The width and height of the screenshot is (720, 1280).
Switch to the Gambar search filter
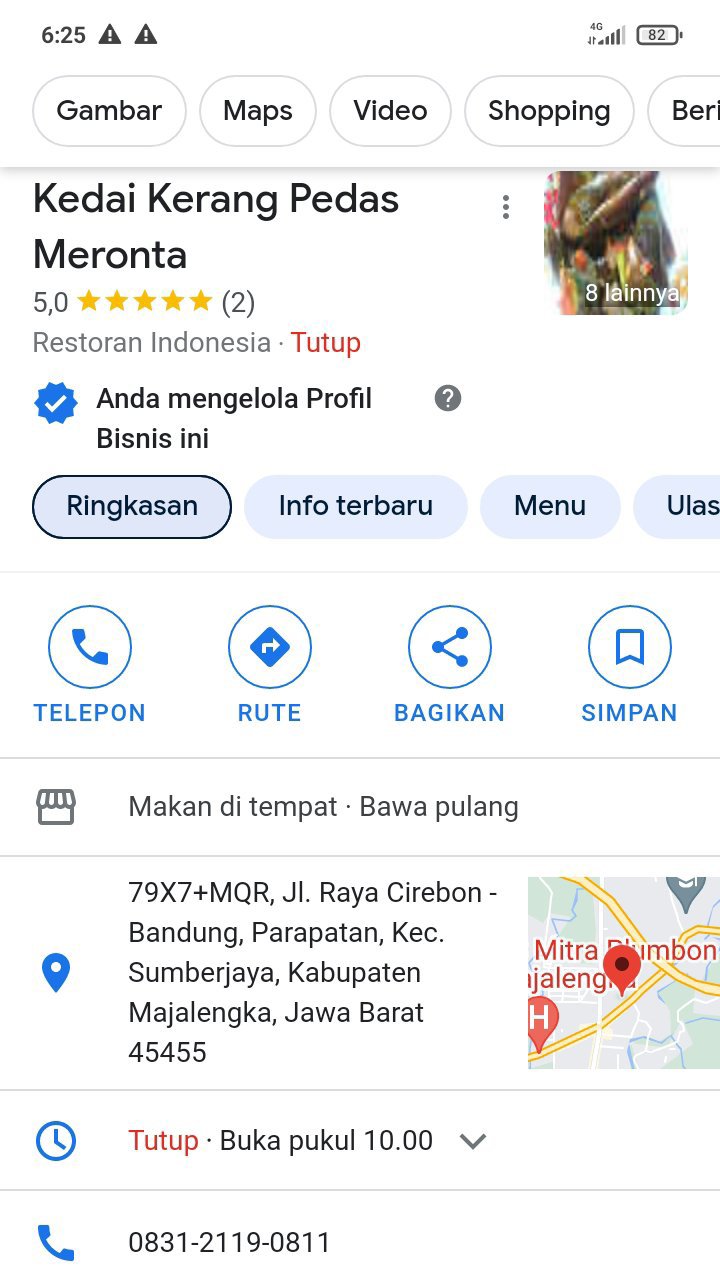pos(109,111)
